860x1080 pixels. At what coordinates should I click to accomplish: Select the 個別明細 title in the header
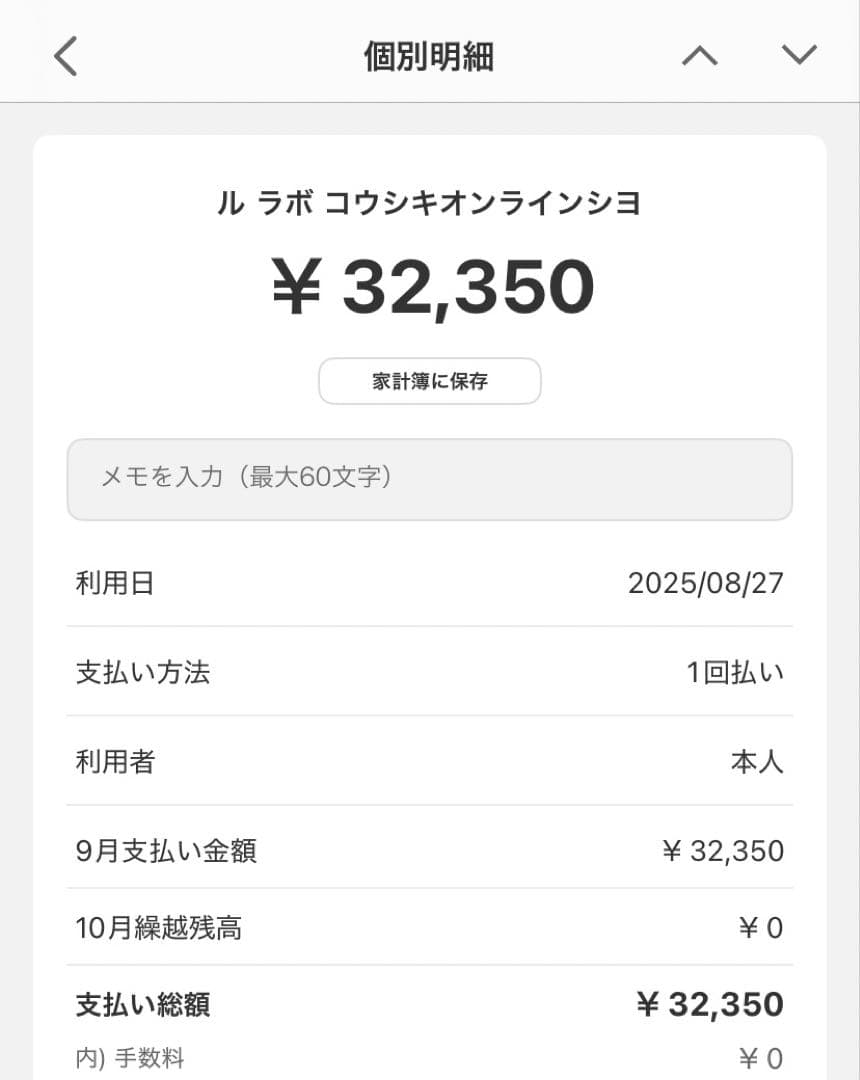tap(429, 56)
